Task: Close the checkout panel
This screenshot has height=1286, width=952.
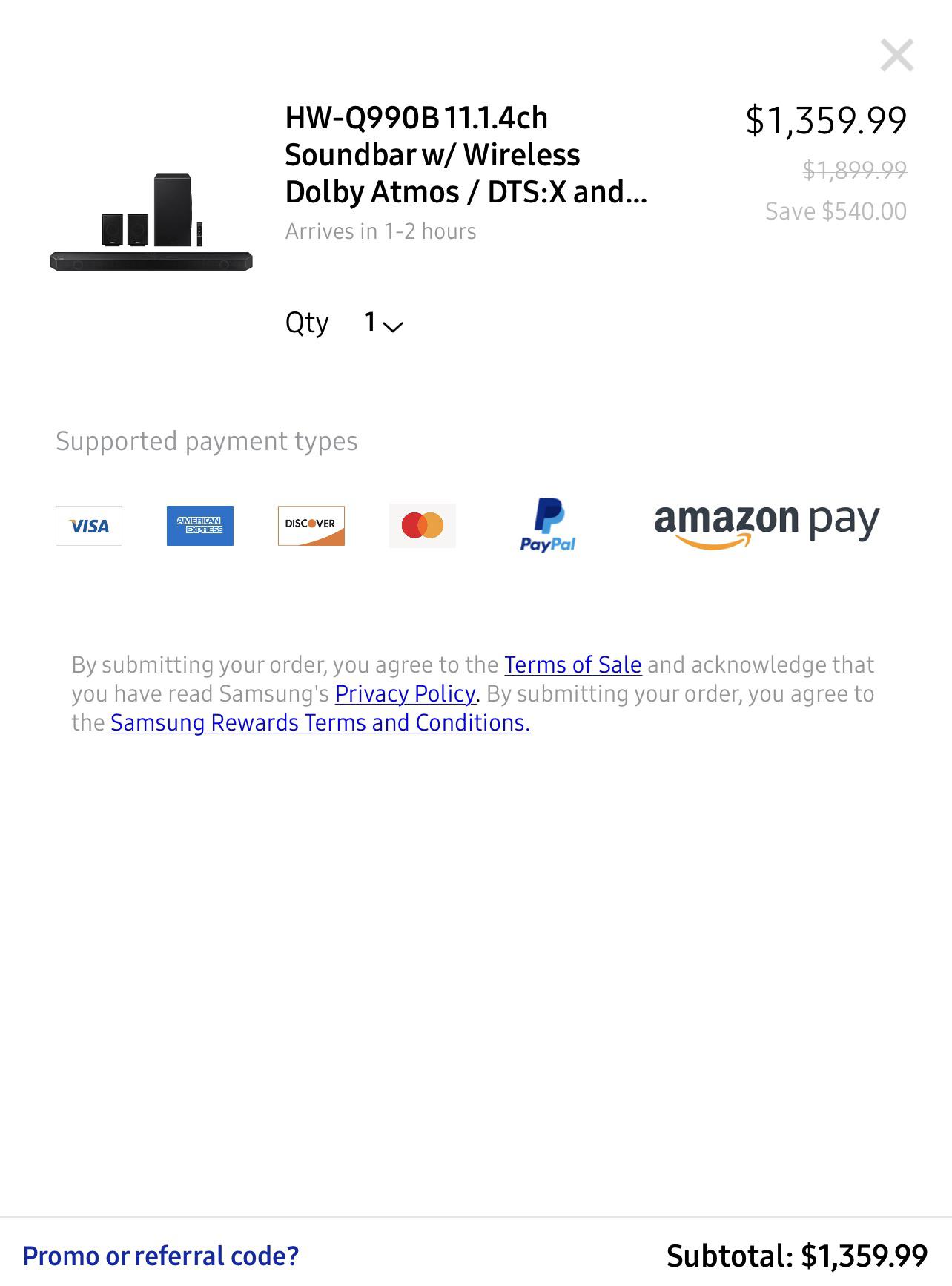Action: [x=896, y=56]
